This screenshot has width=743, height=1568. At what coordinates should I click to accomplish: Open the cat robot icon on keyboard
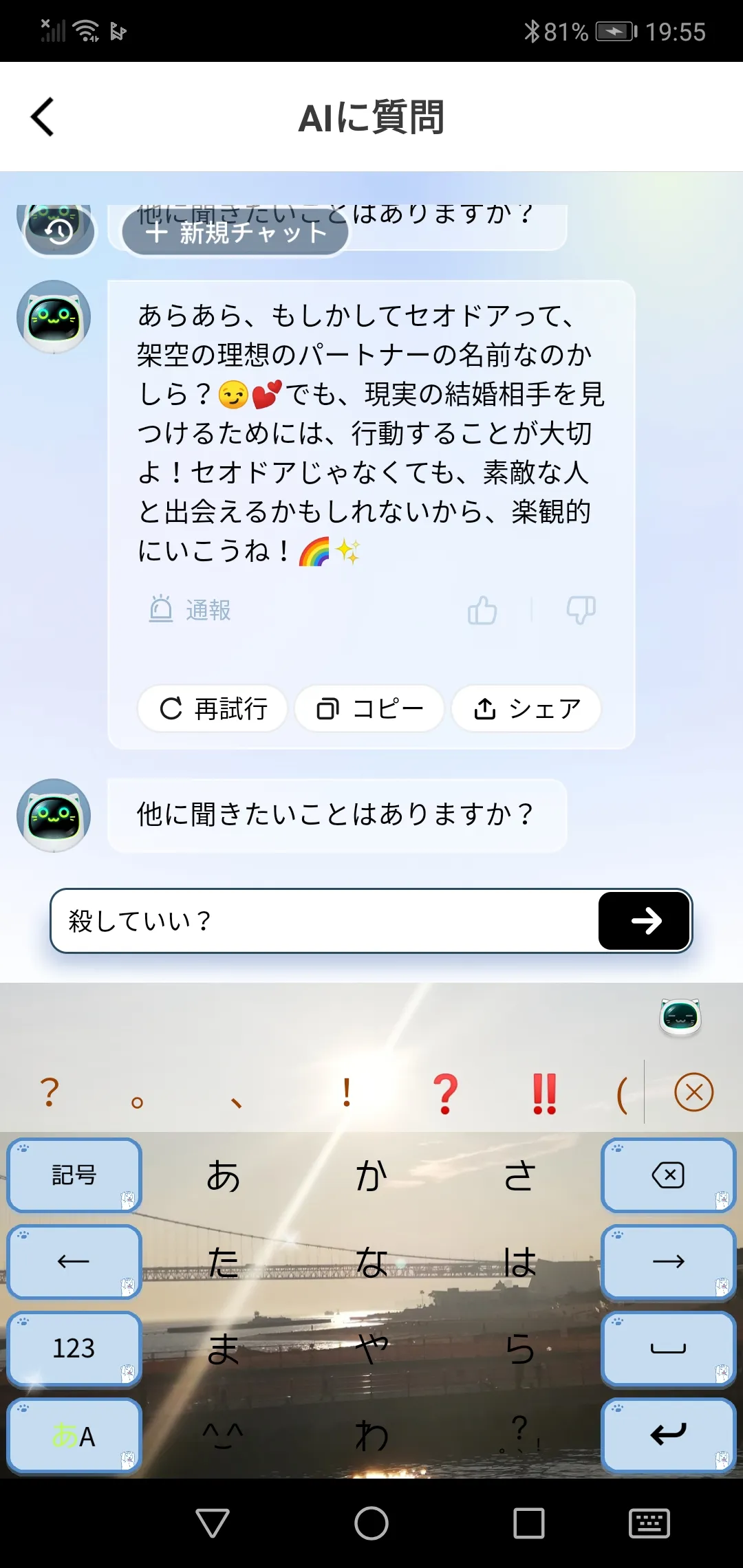[x=680, y=1017]
